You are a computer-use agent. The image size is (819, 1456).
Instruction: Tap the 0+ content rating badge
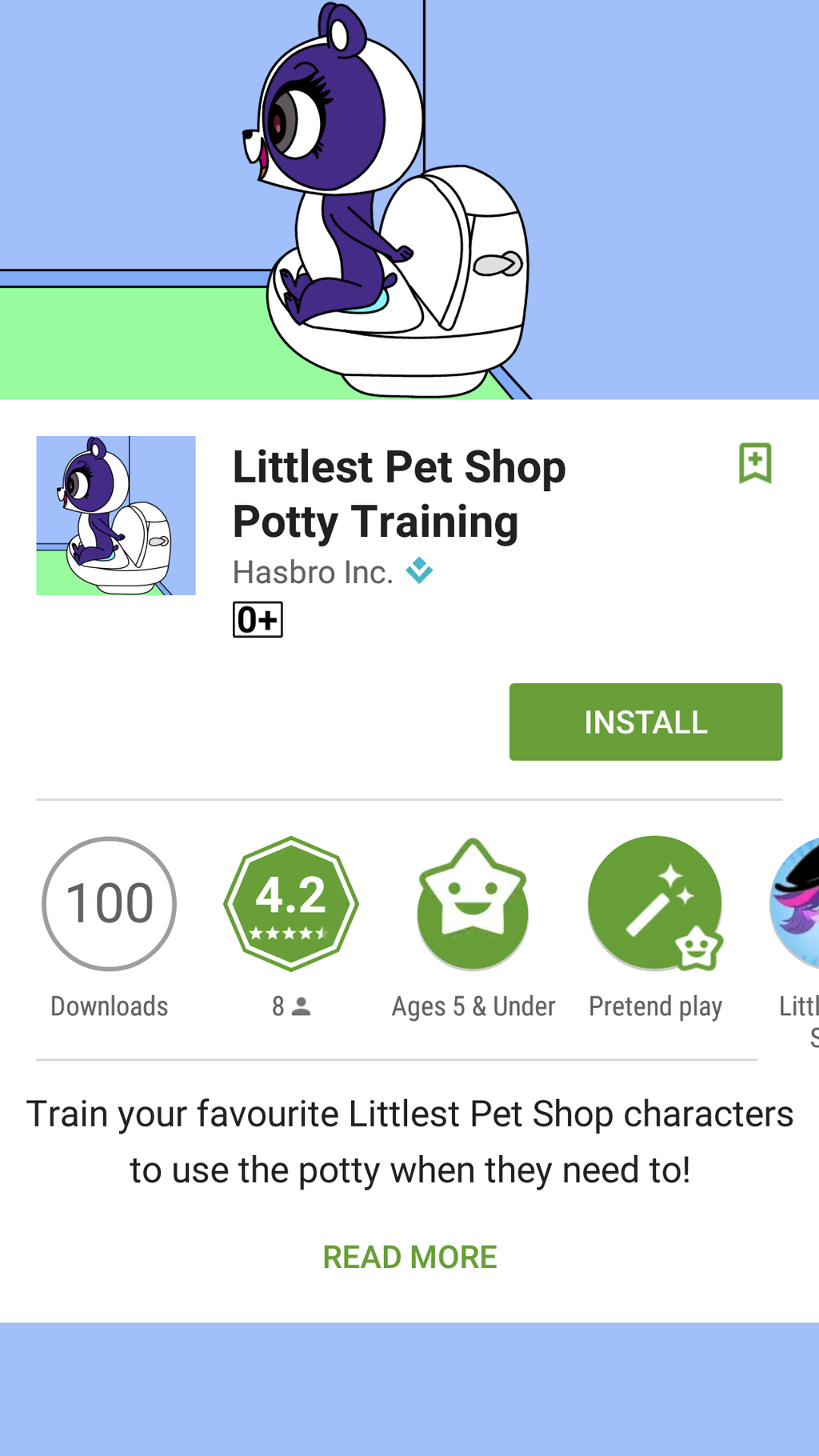click(x=258, y=619)
